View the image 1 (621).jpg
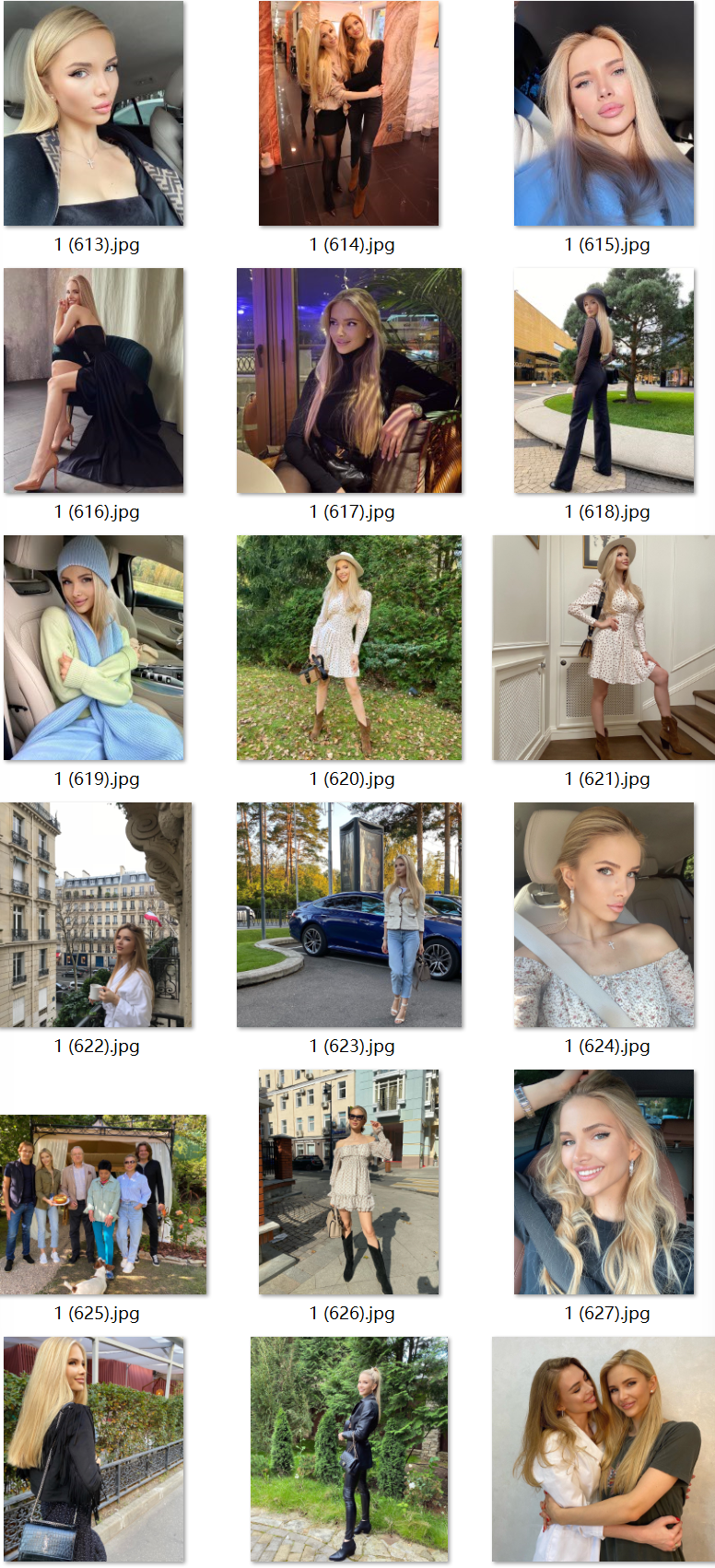 pos(604,648)
